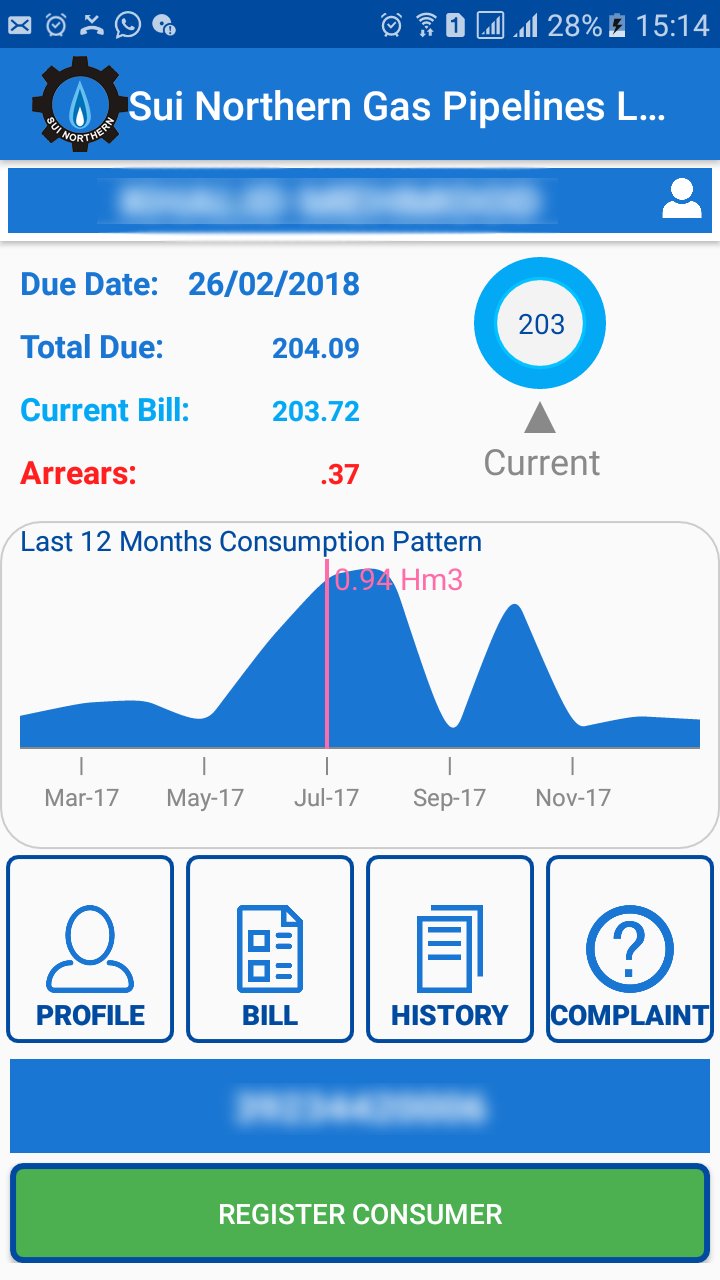Select the user avatar beside the account name
The height and width of the screenshot is (1280, 720).
point(683,200)
